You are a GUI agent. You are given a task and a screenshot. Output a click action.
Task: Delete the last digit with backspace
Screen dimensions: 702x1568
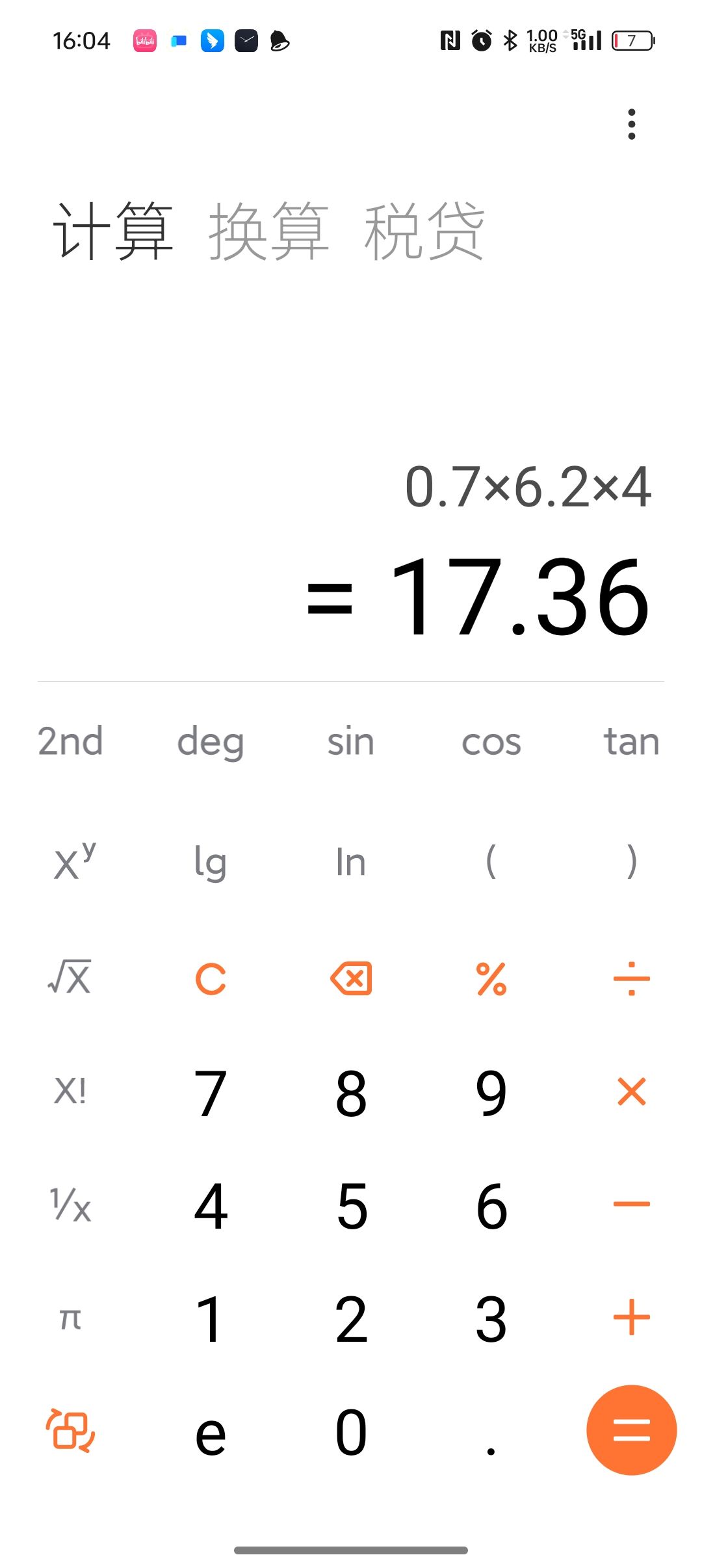(x=351, y=979)
